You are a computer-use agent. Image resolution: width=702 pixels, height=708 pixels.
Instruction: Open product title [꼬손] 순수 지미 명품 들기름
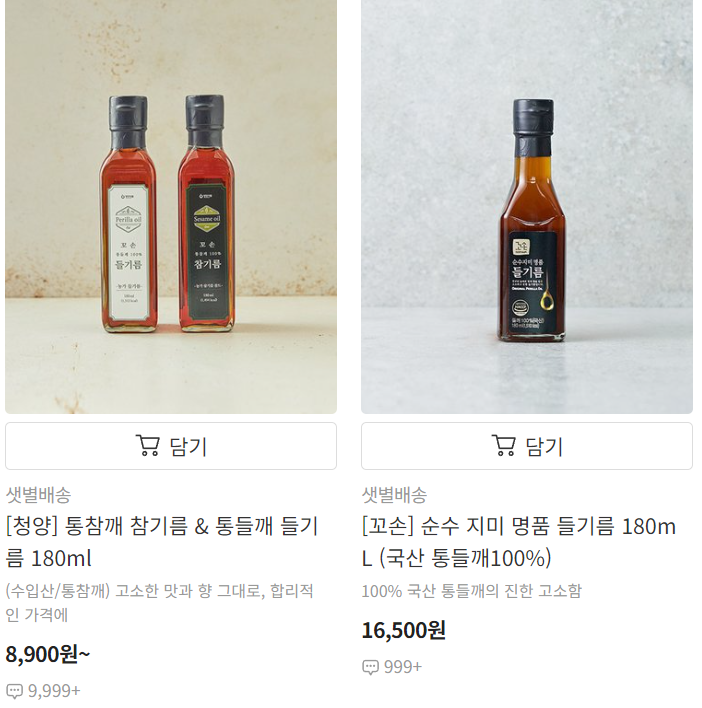pyautogui.click(x=518, y=542)
